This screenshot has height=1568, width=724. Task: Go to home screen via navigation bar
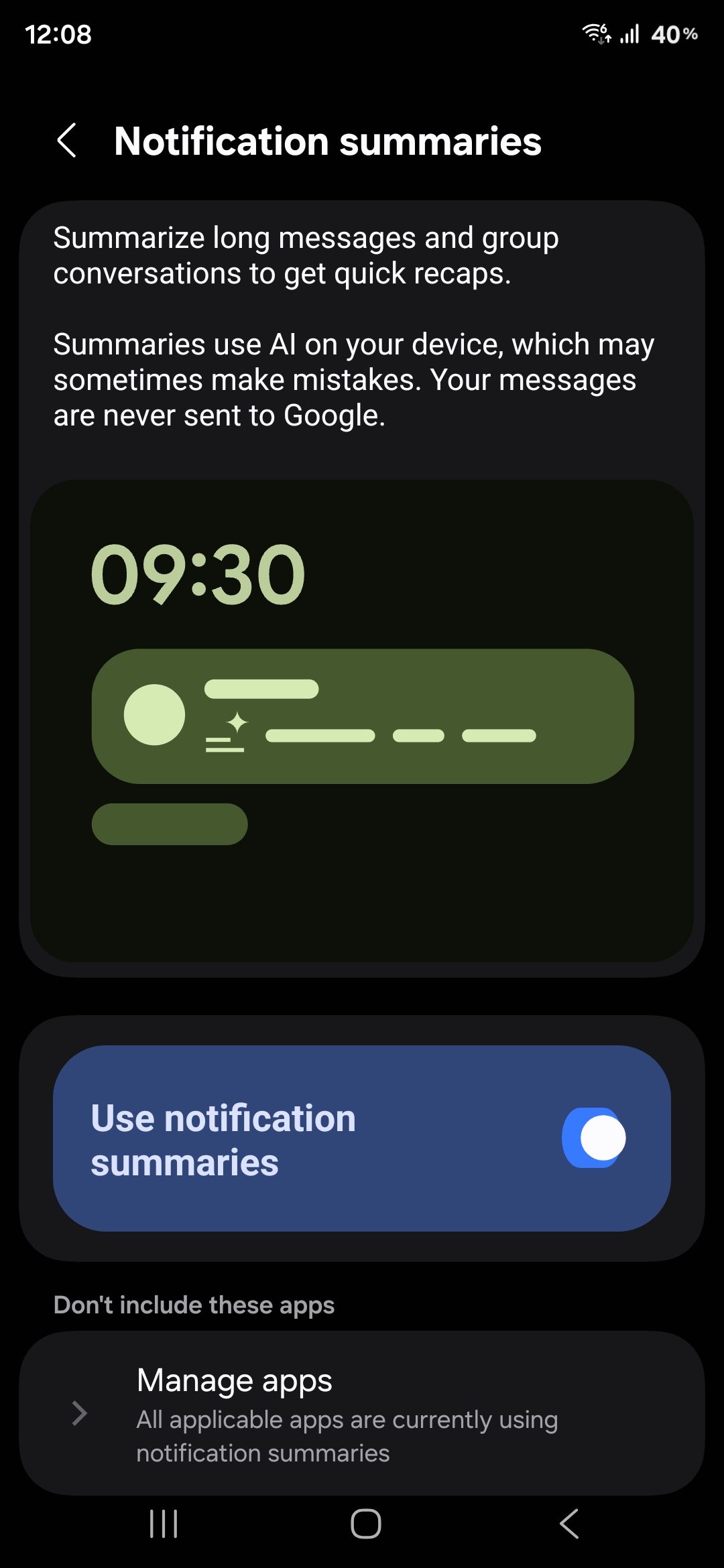366,1524
